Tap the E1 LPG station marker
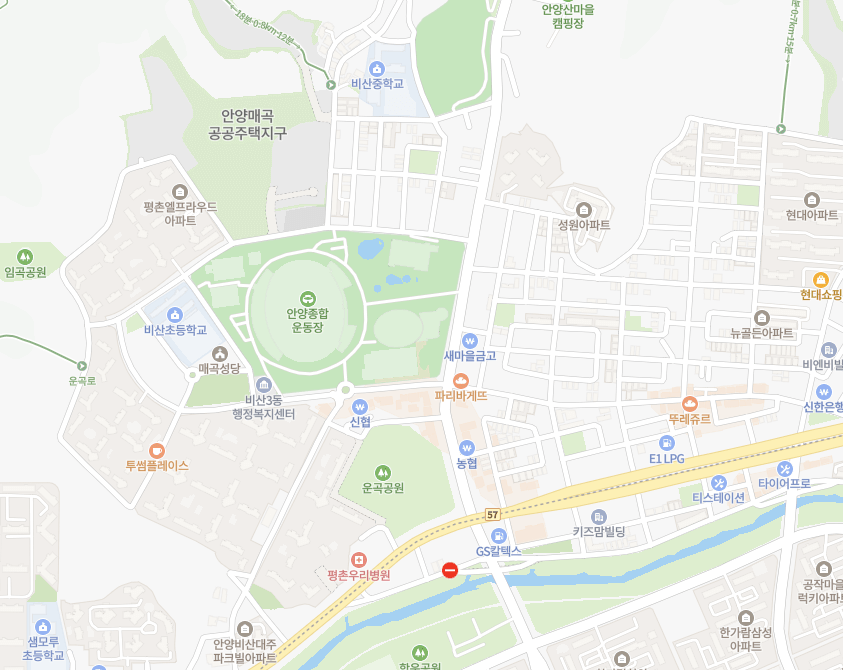The width and height of the screenshot is (843, 670). coord(667,442)
